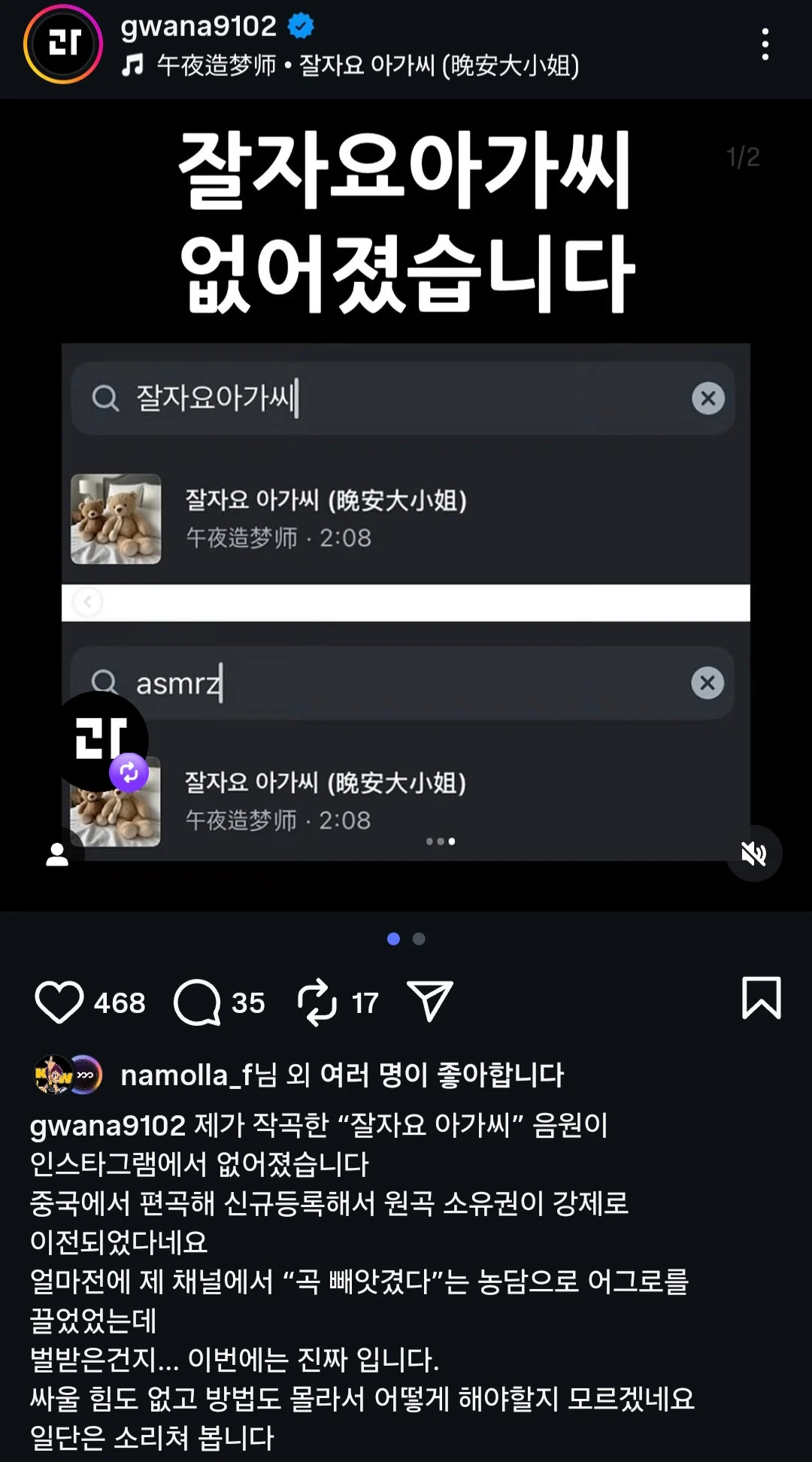The image size is (812, 1462).
Task: Repost this post
Action: click(x=317, y=1002)
